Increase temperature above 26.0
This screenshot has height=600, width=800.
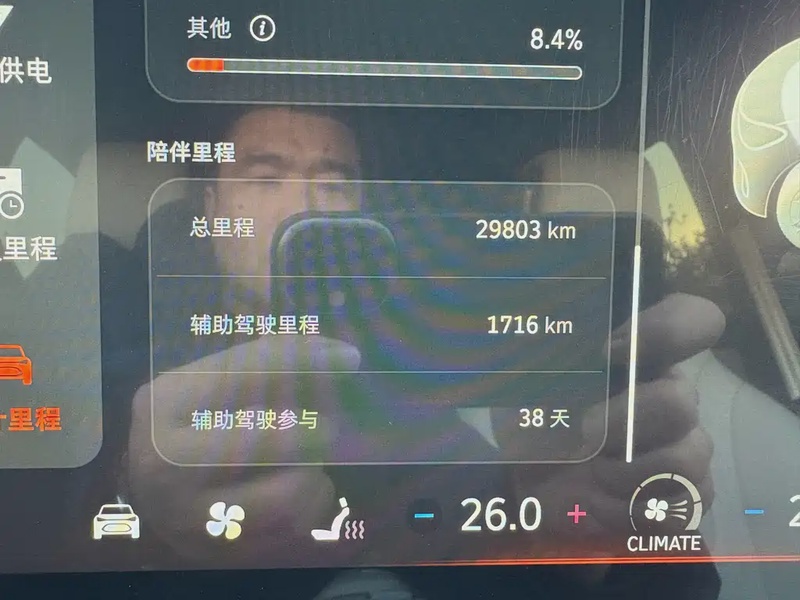pyautogui.click(x=577, y=516)
